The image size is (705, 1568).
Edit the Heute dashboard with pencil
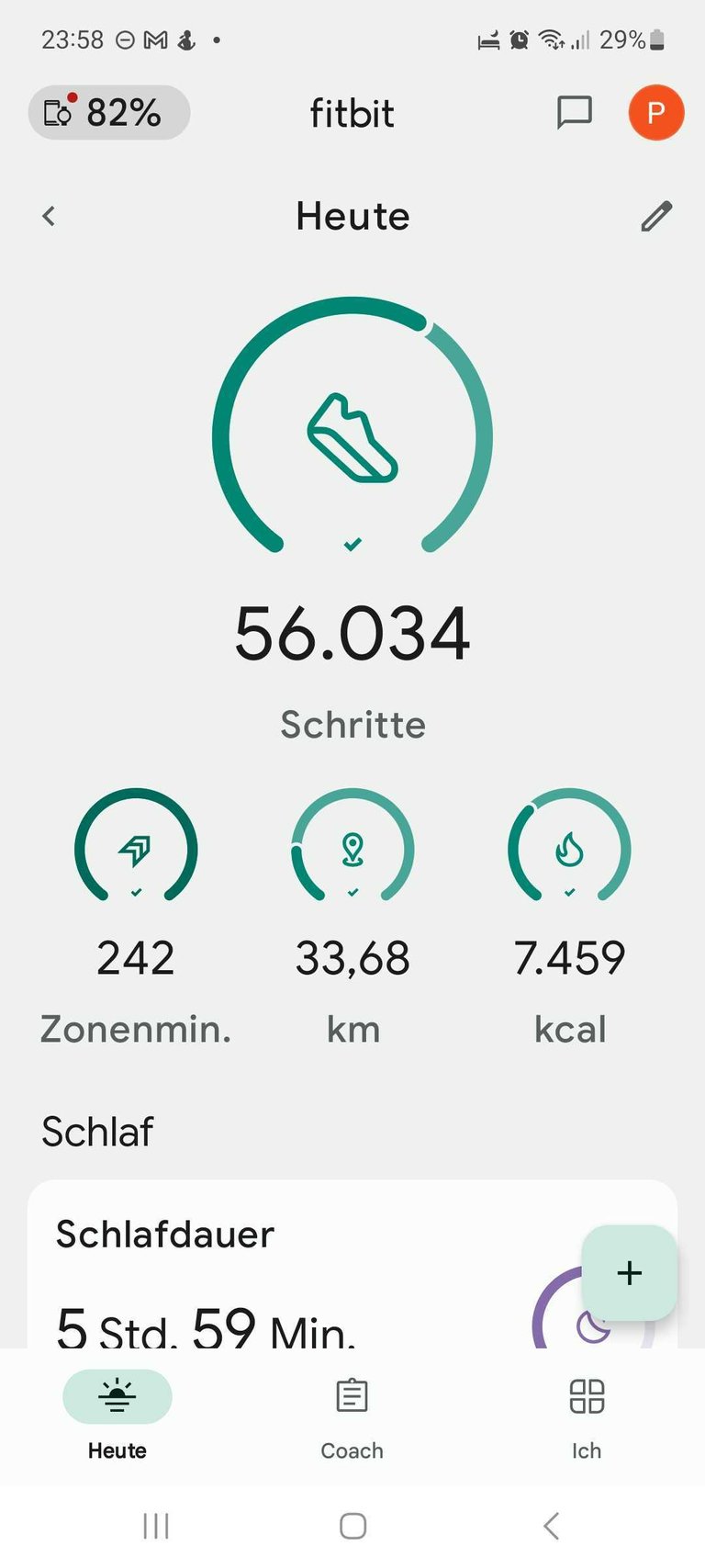[655, 217]
